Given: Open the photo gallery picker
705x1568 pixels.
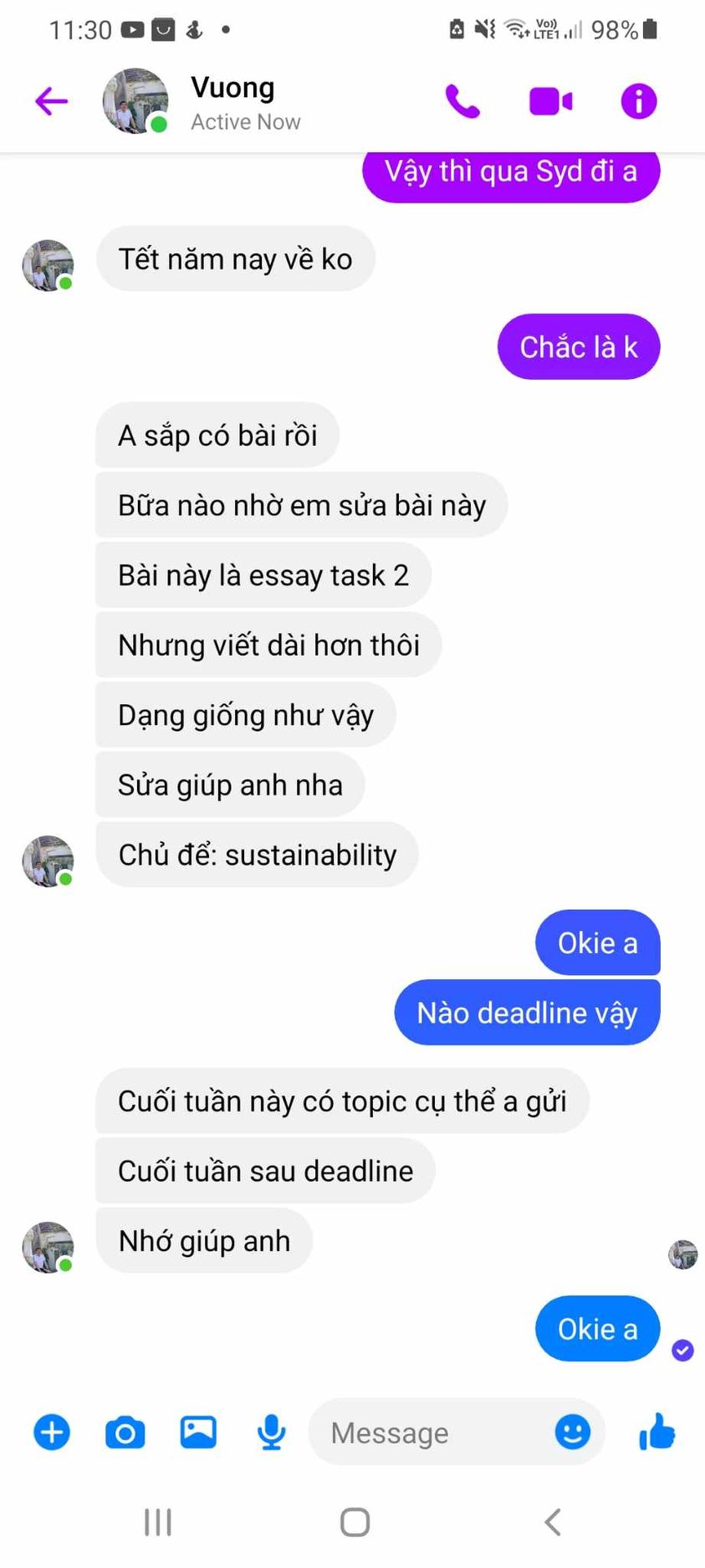Looking at the screenshot, I should (198, 1433).
